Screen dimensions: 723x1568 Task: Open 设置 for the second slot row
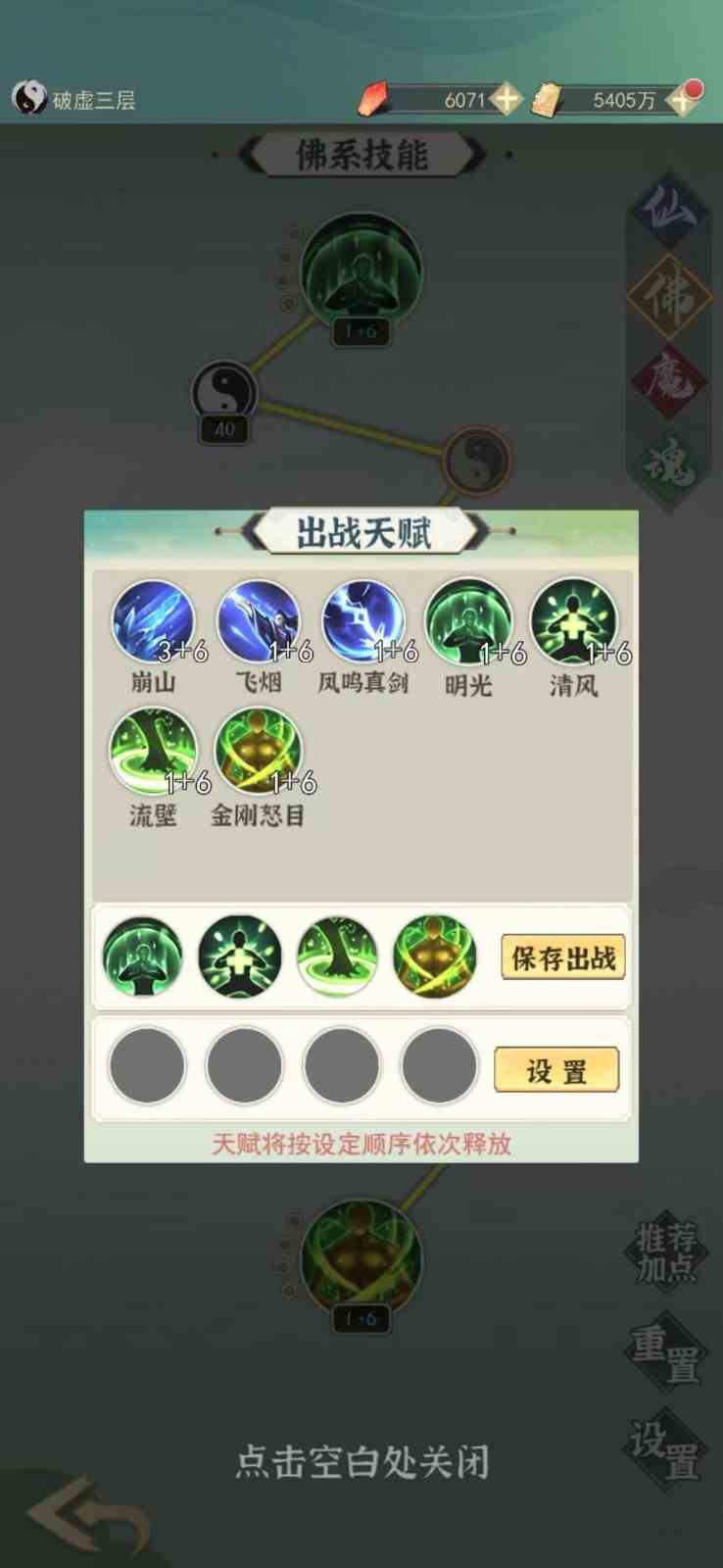[x=556, y=1070]
